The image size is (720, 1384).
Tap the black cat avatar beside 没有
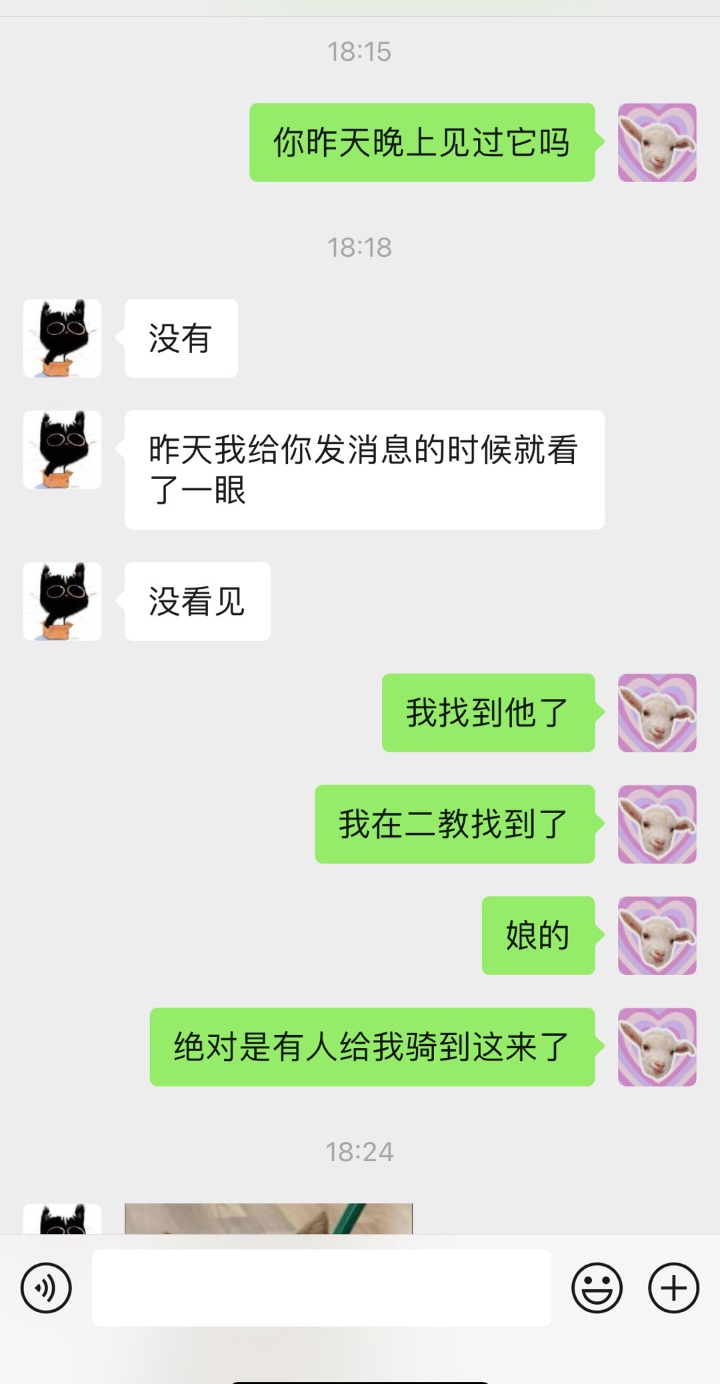tap(62, 338)
